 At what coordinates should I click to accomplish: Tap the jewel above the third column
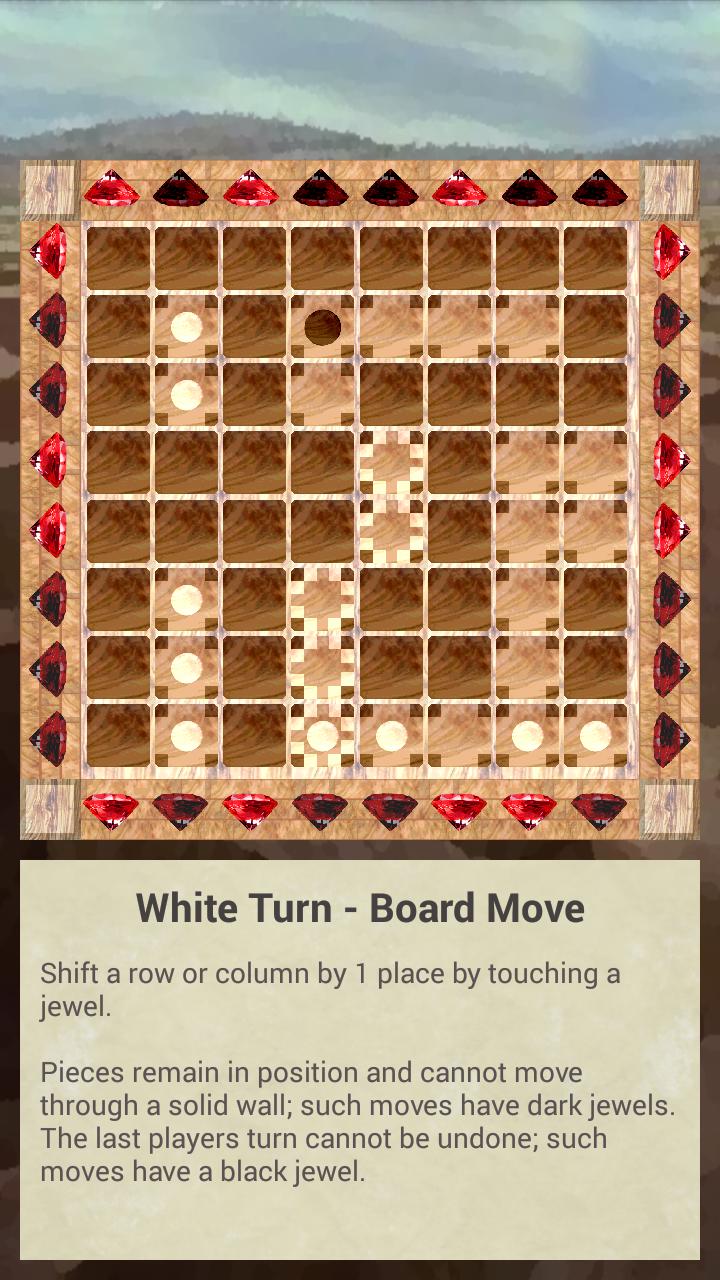(250, 188)
